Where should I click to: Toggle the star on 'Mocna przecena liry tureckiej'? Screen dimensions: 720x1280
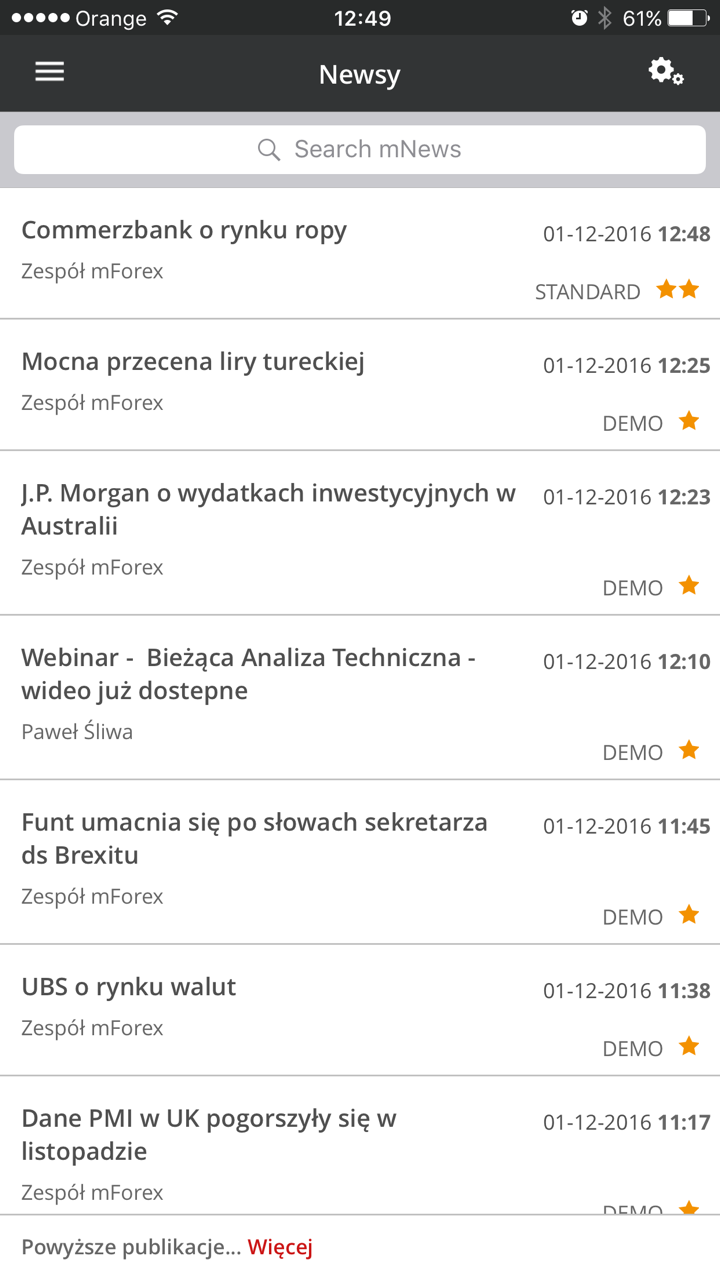point(689,422)
